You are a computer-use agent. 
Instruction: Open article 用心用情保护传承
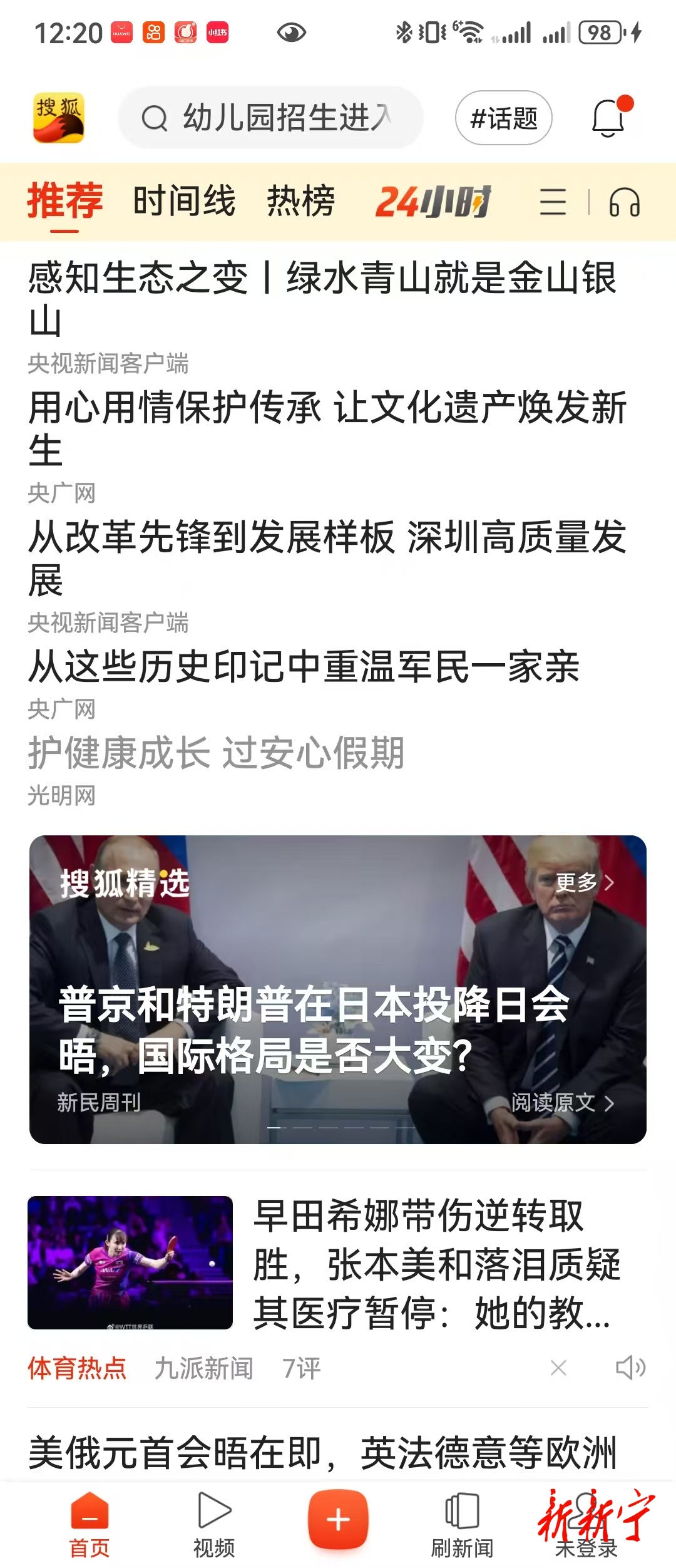[327, 428]
